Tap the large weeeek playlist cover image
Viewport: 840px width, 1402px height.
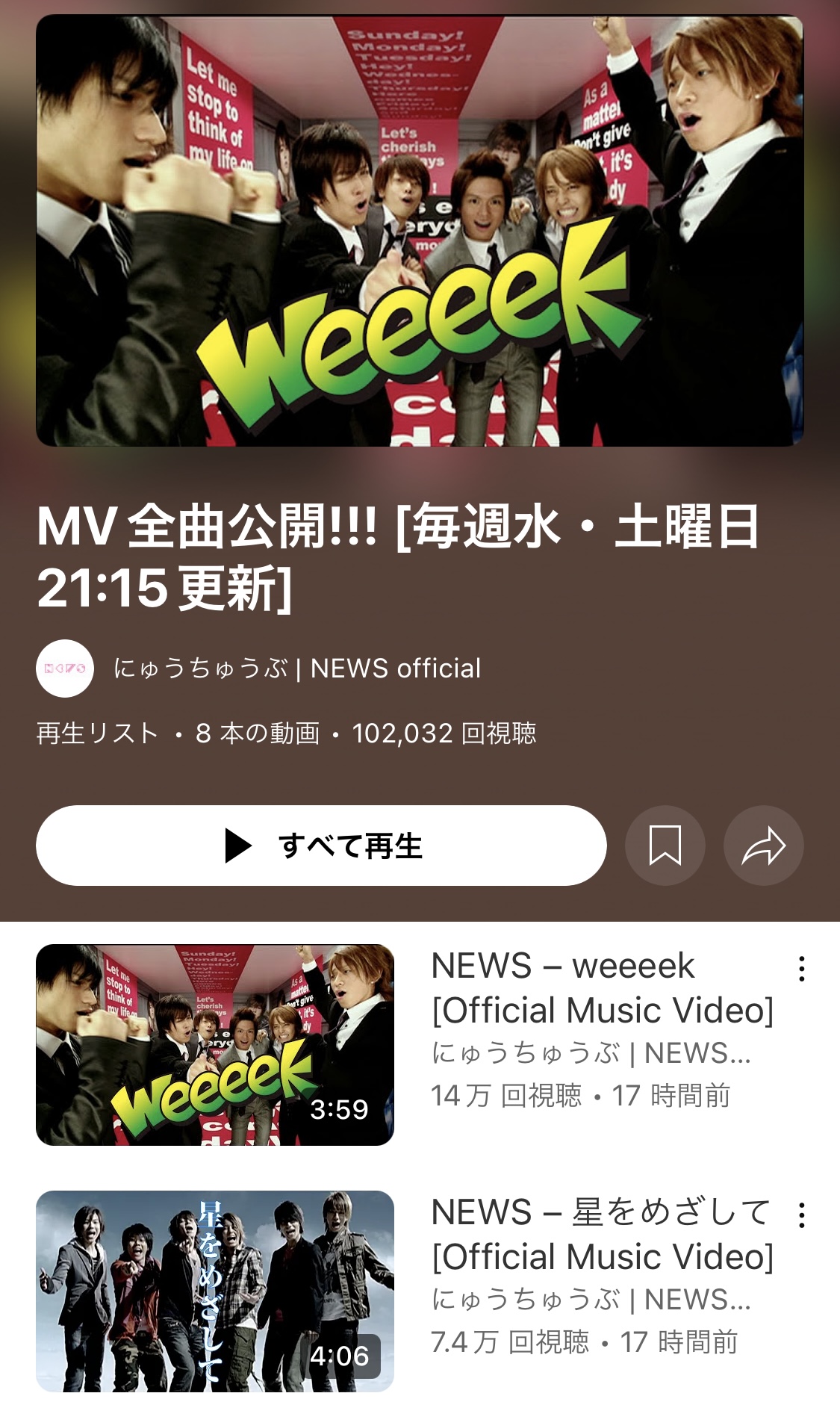(x=420, y=231)
